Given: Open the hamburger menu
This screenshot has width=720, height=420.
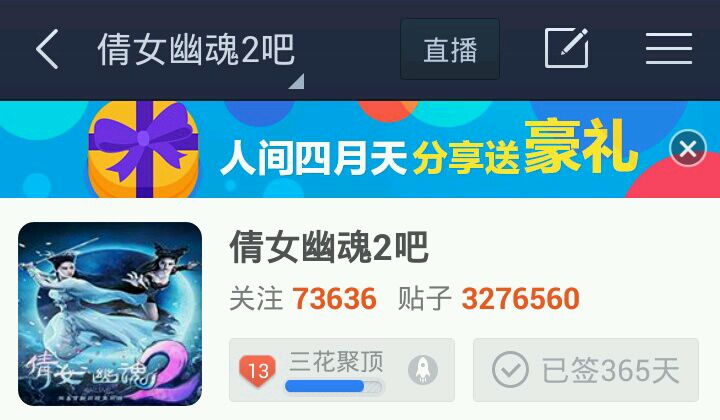Looking at the screenshot, I should [669, 49].
